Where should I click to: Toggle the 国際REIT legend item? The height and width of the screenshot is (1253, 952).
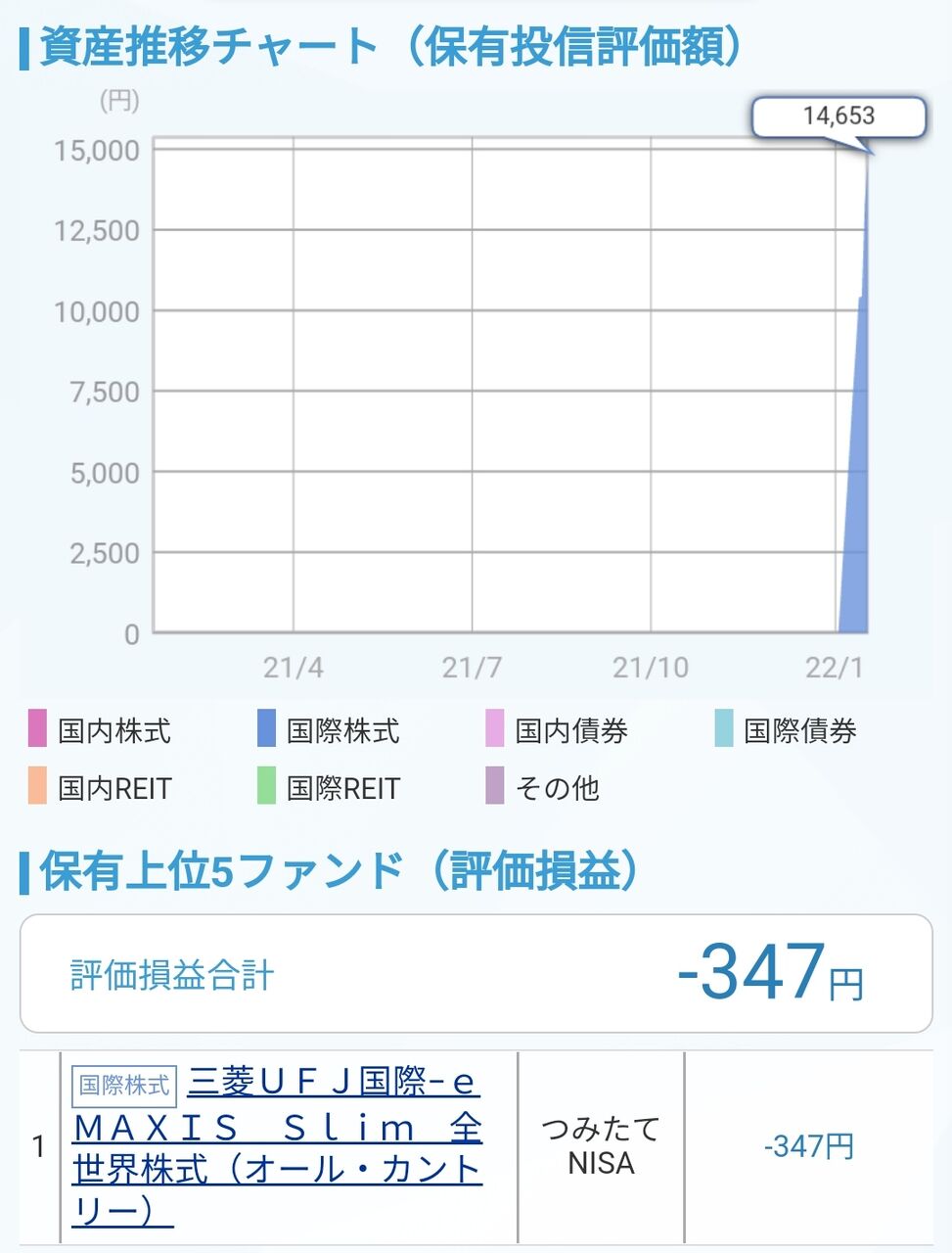tap(329, 787)
